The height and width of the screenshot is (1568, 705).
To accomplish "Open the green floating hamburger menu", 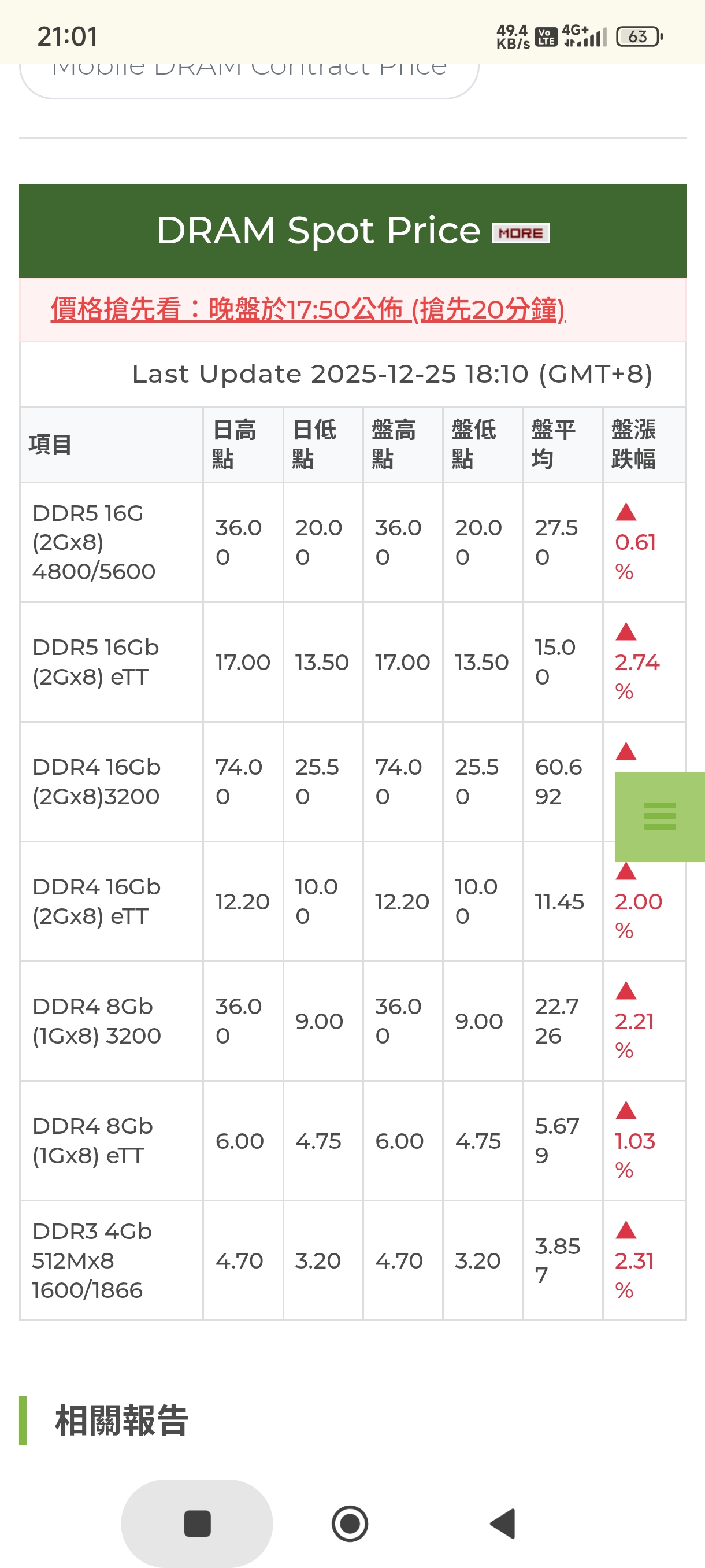I will [x=659, y=816].
